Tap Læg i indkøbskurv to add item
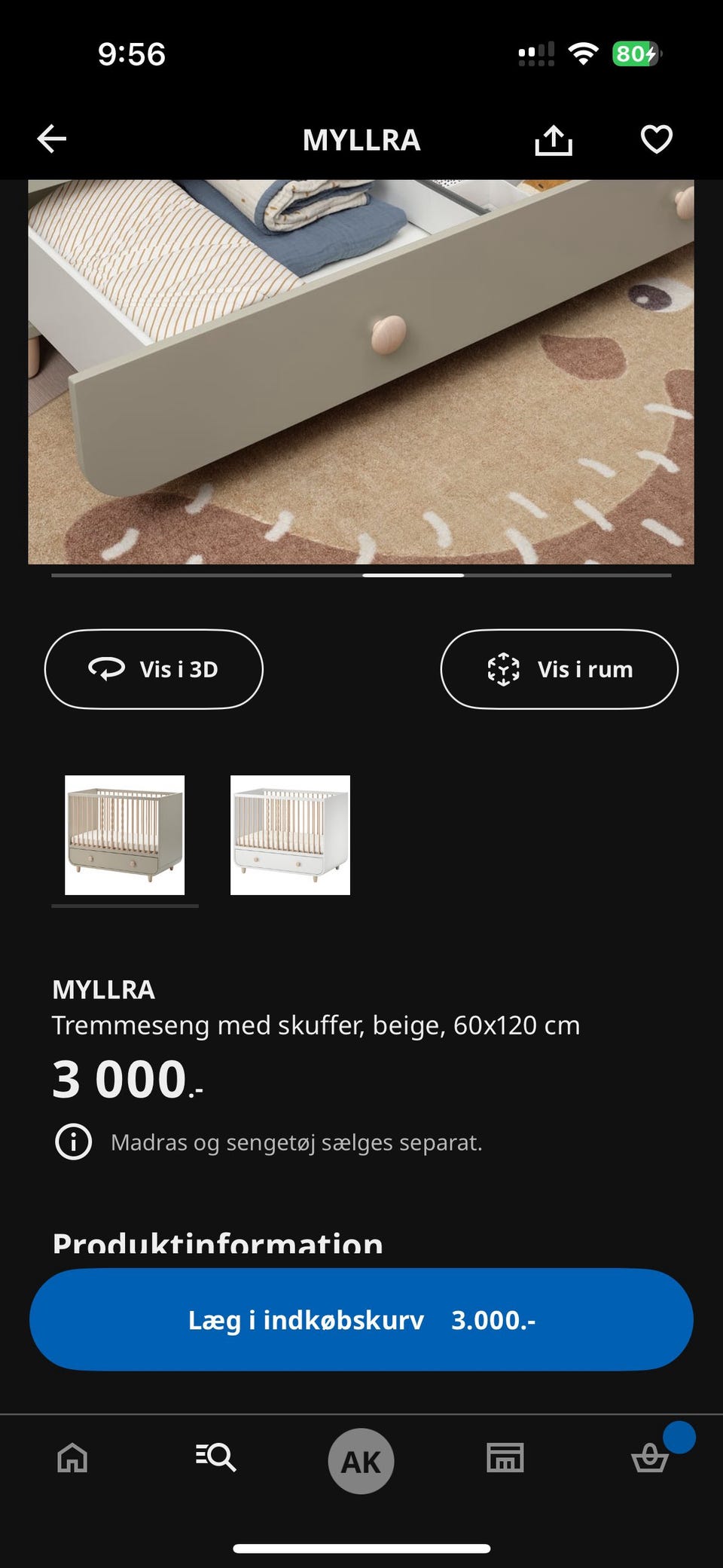The width and height of the screenshot is (723, 1568). point(361,1319)
